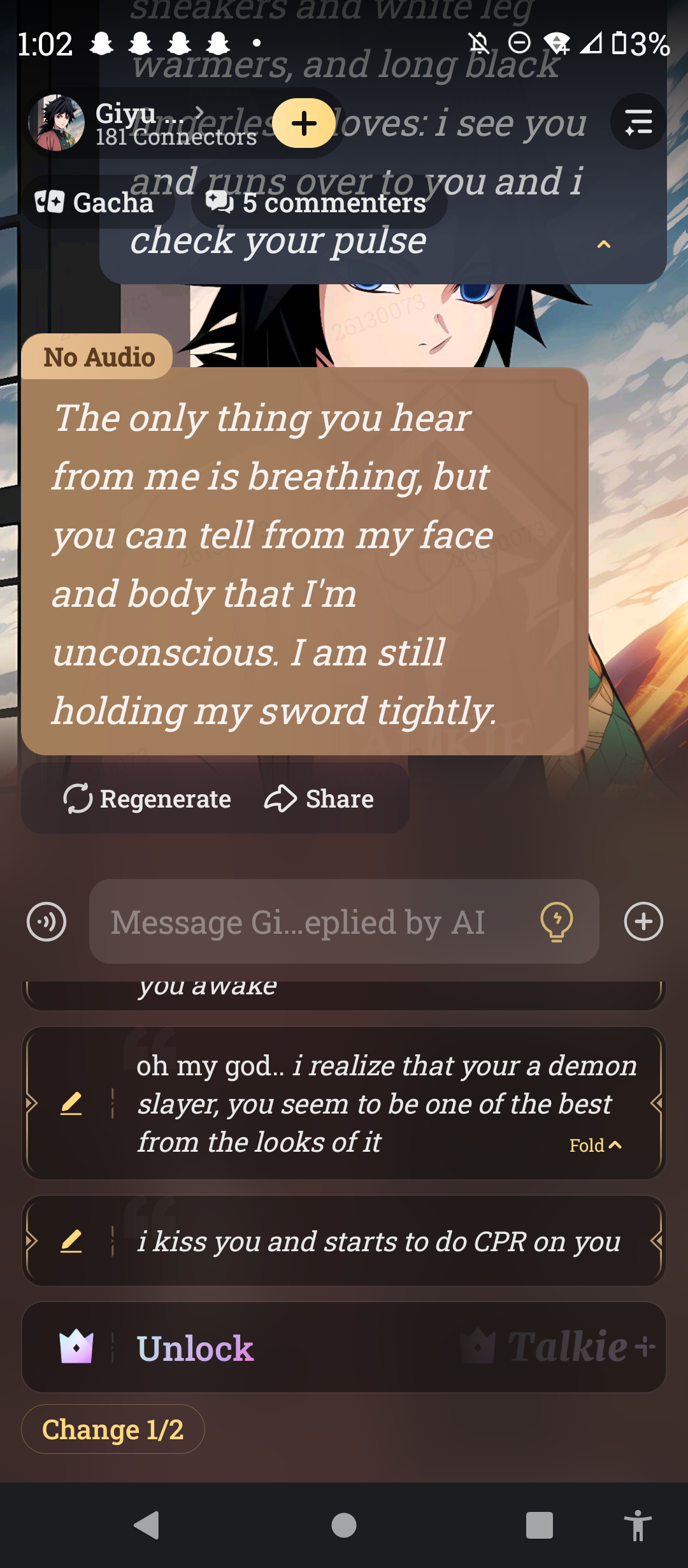Fold the 'oh my god' suggestion
The image size is (688, 1568).
[x=595, y=1145]
